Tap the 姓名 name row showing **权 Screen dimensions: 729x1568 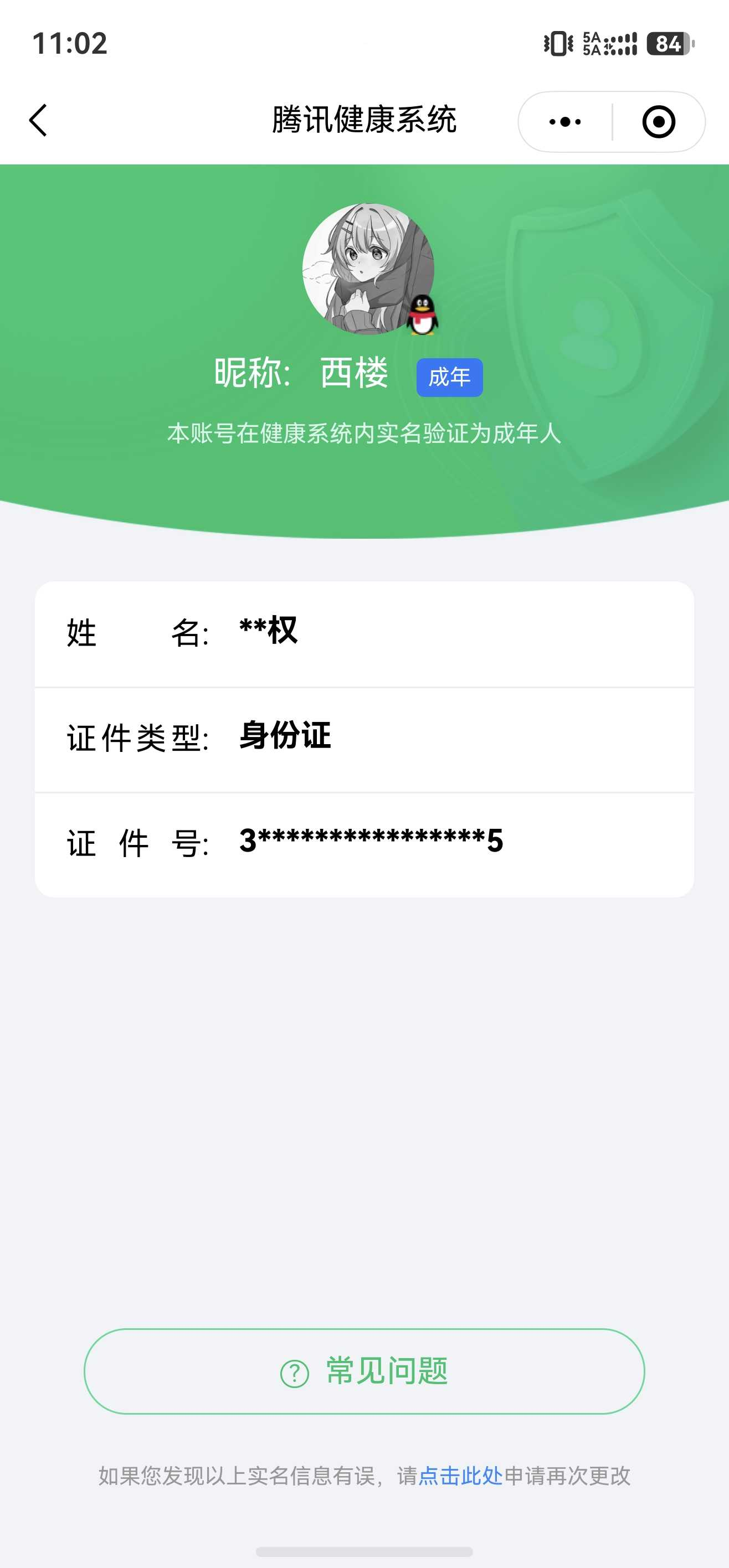pyautogui.click(x=364, y=633)
